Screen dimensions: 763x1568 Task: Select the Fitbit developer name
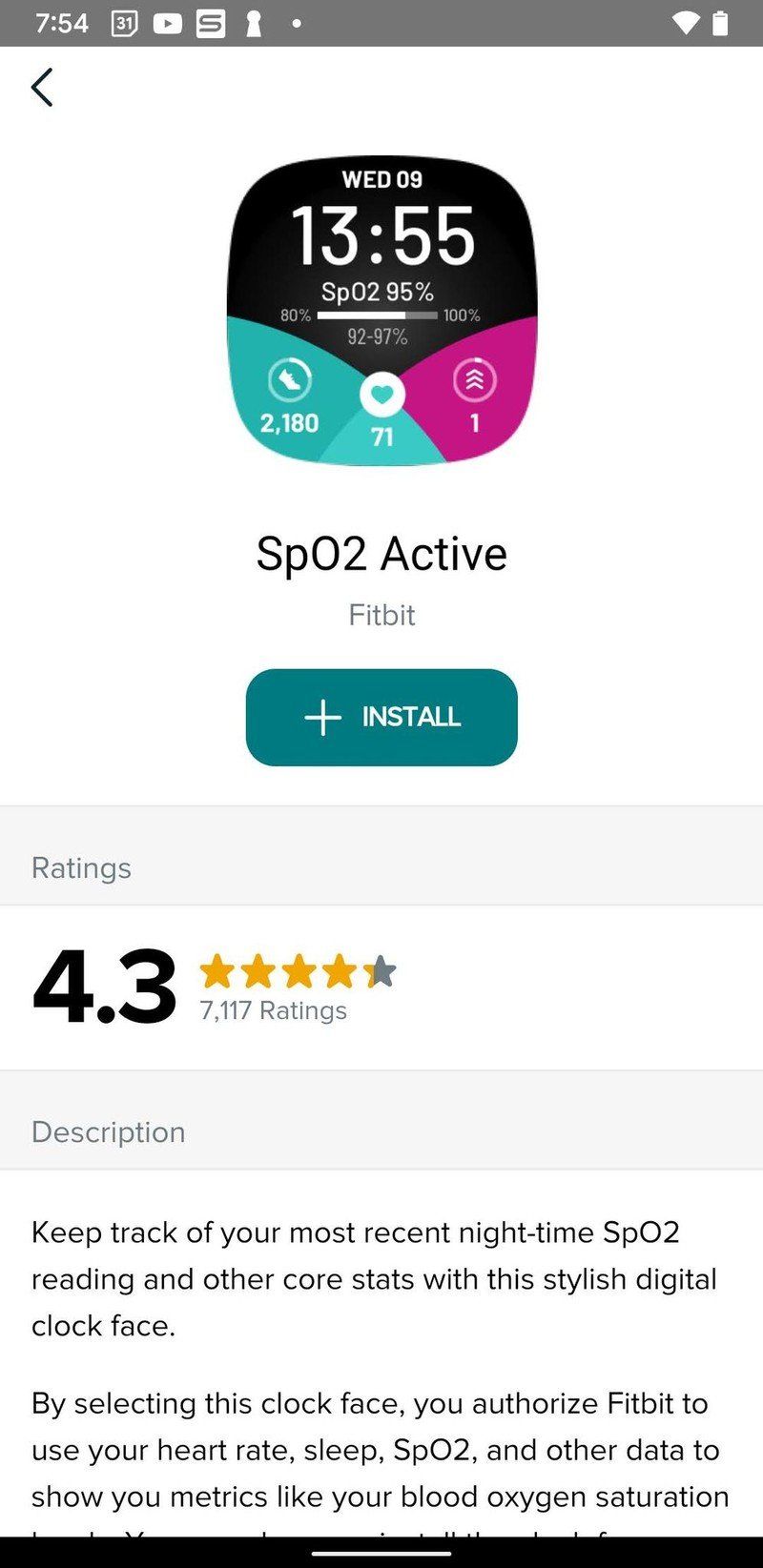381,615
